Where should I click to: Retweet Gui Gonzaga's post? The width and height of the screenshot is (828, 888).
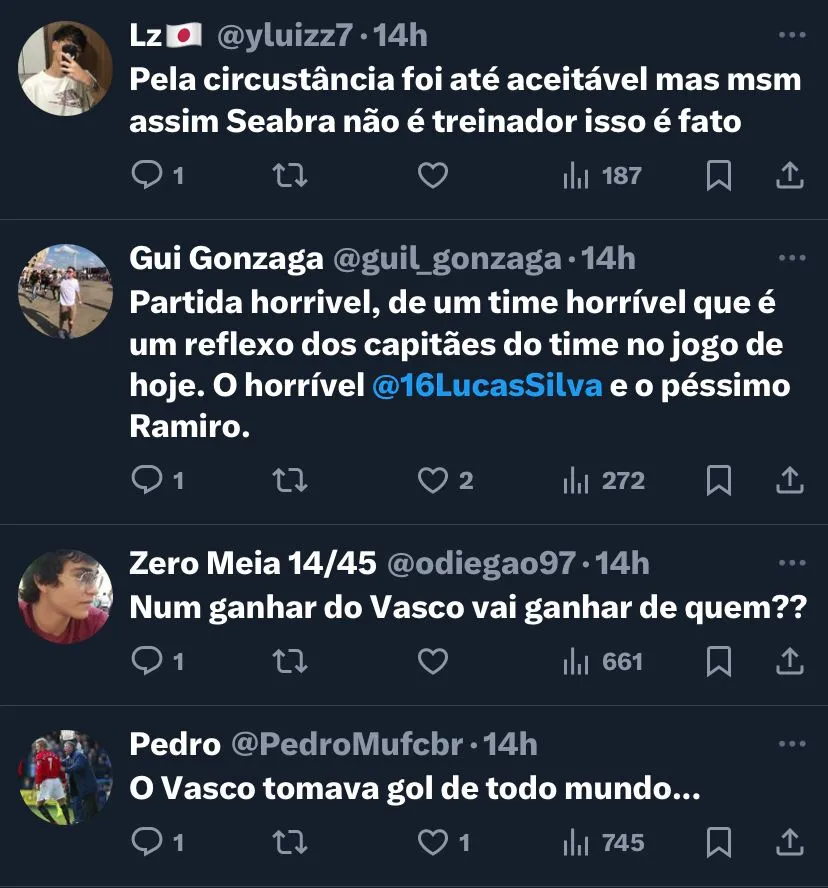[290, 481]
